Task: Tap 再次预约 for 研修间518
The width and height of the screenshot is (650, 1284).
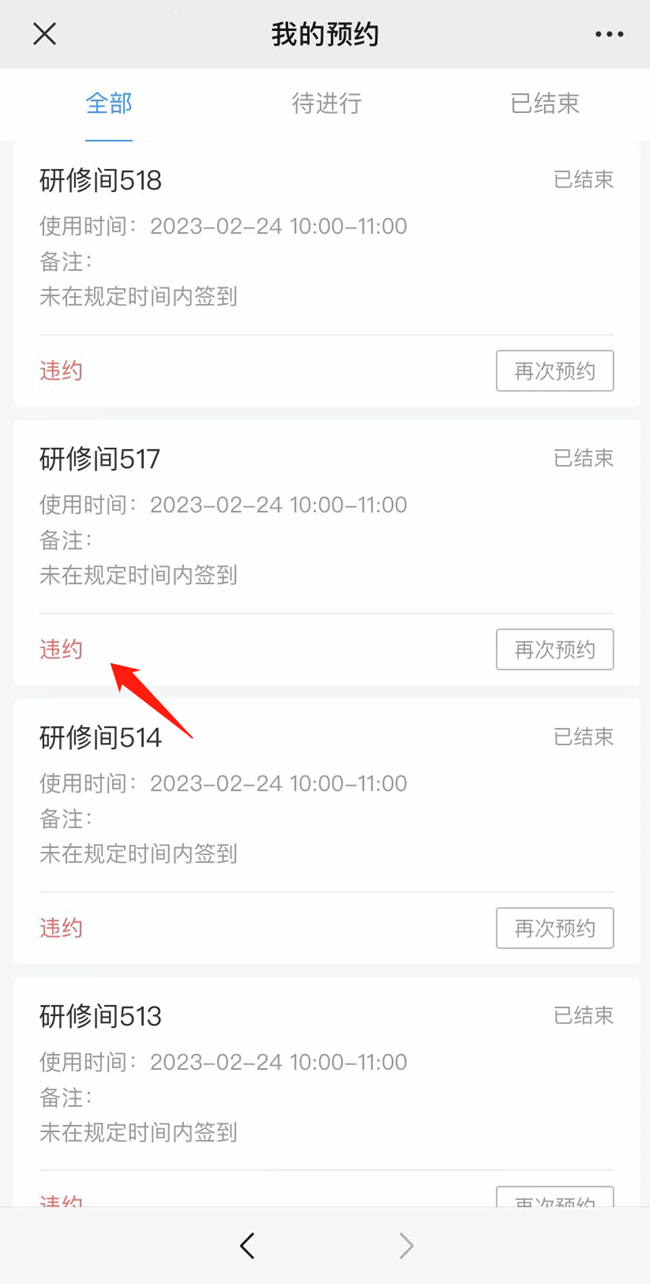Action: pyautogui.click(x=555, y=371)
